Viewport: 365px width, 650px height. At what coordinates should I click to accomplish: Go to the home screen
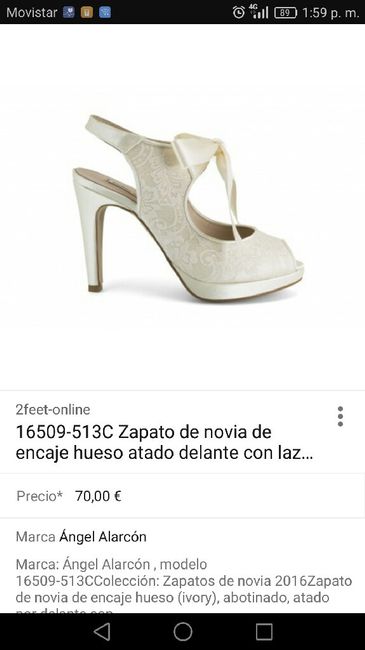(182, 632)
